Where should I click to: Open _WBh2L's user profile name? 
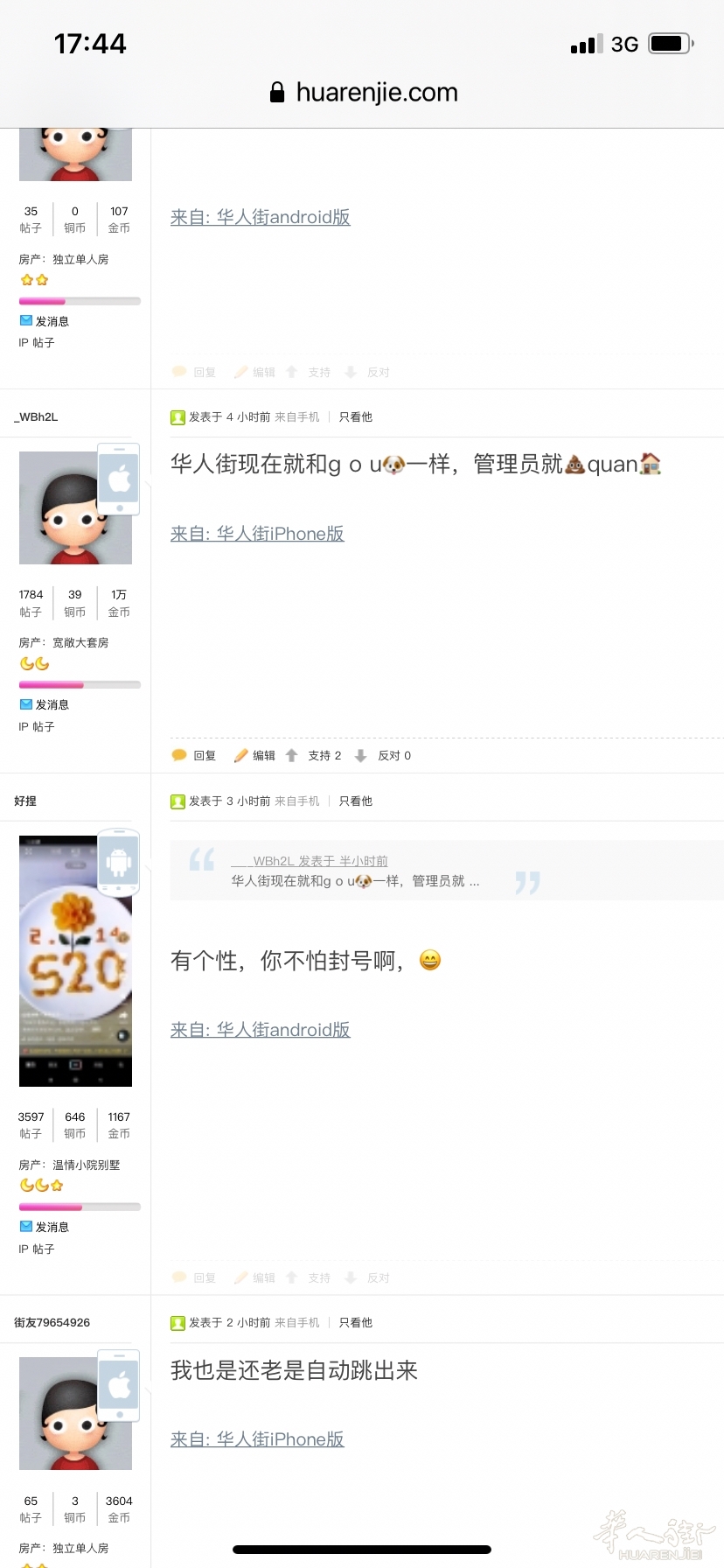point(36,417)
